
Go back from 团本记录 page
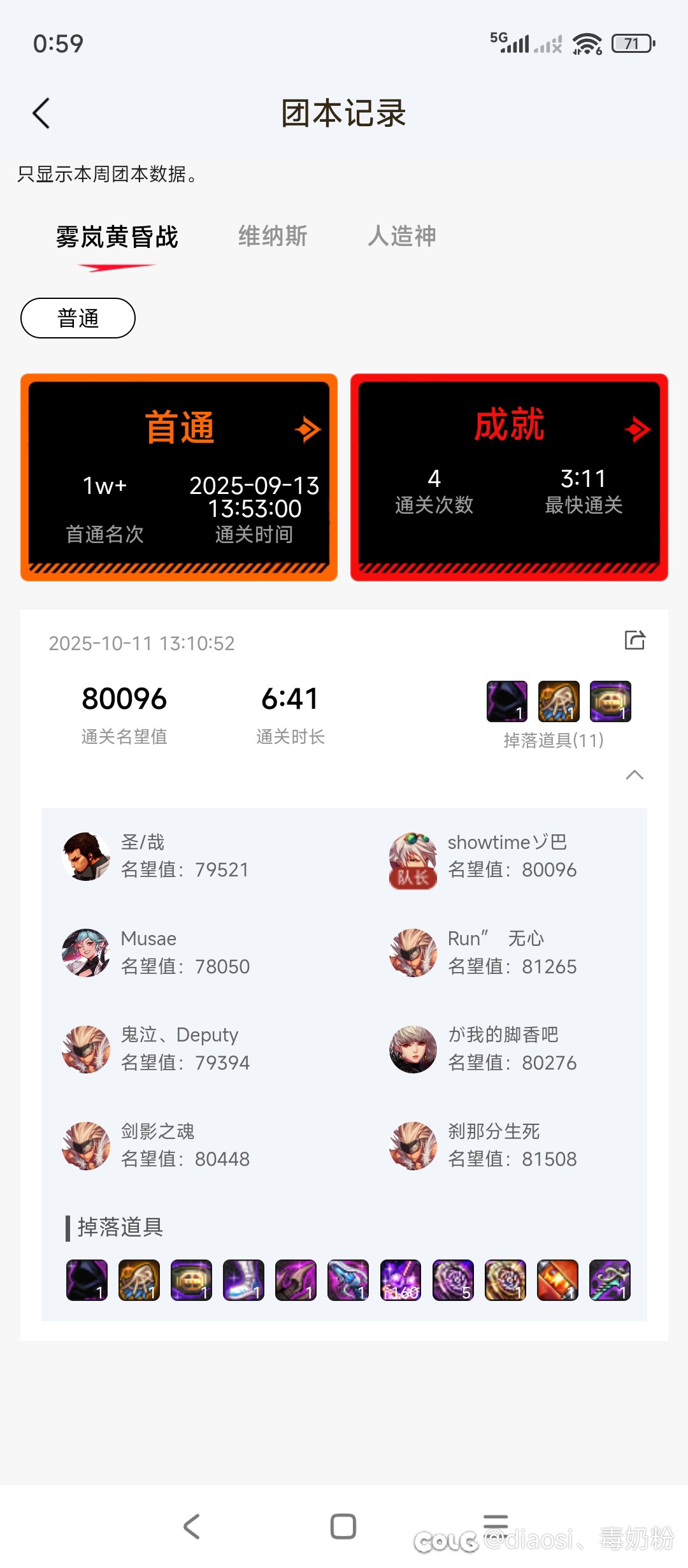pos(41,113)
